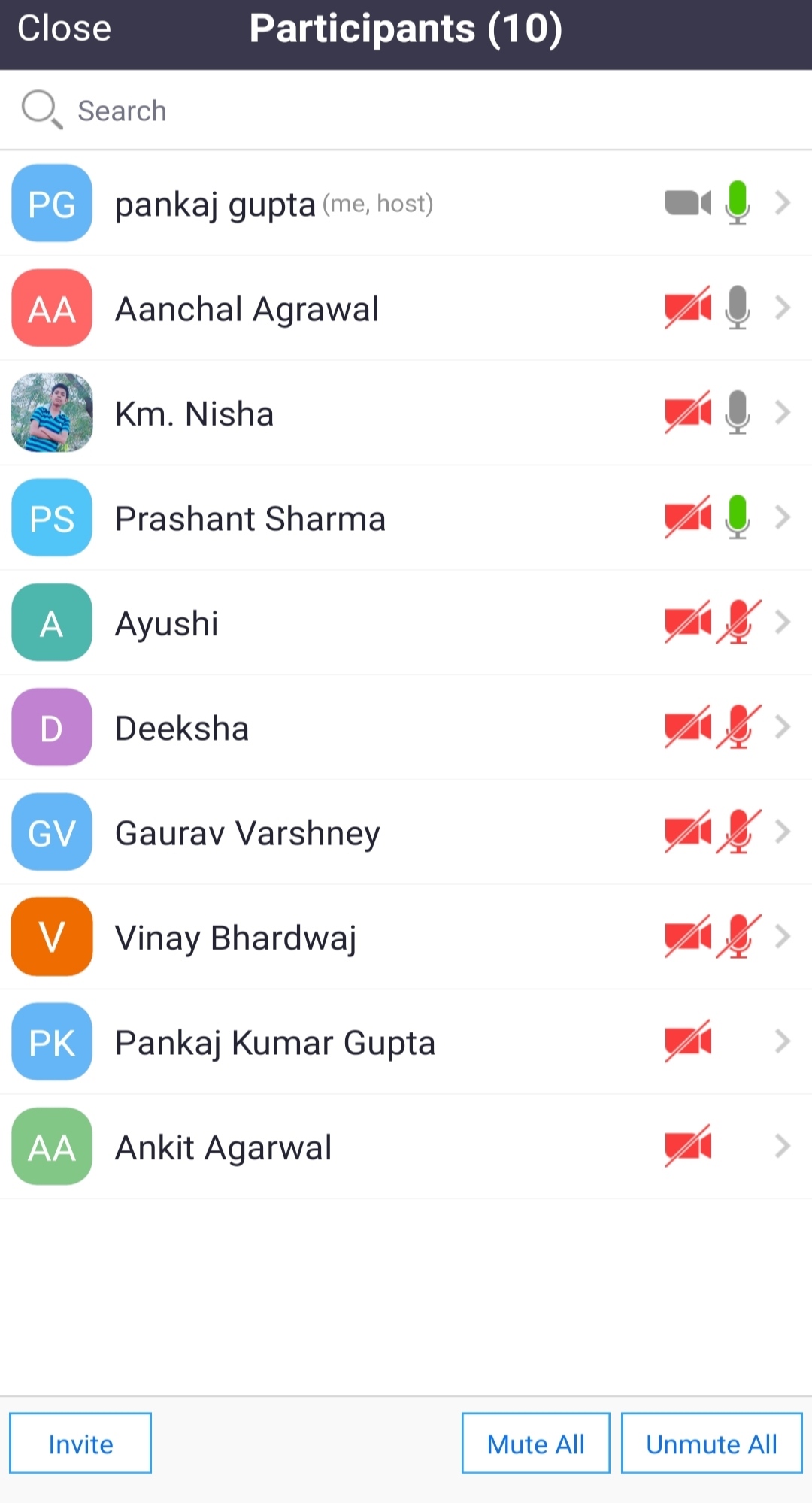Open Prashant Sharma's participant row
This screenshot has width=812, height=1503.
406,518
